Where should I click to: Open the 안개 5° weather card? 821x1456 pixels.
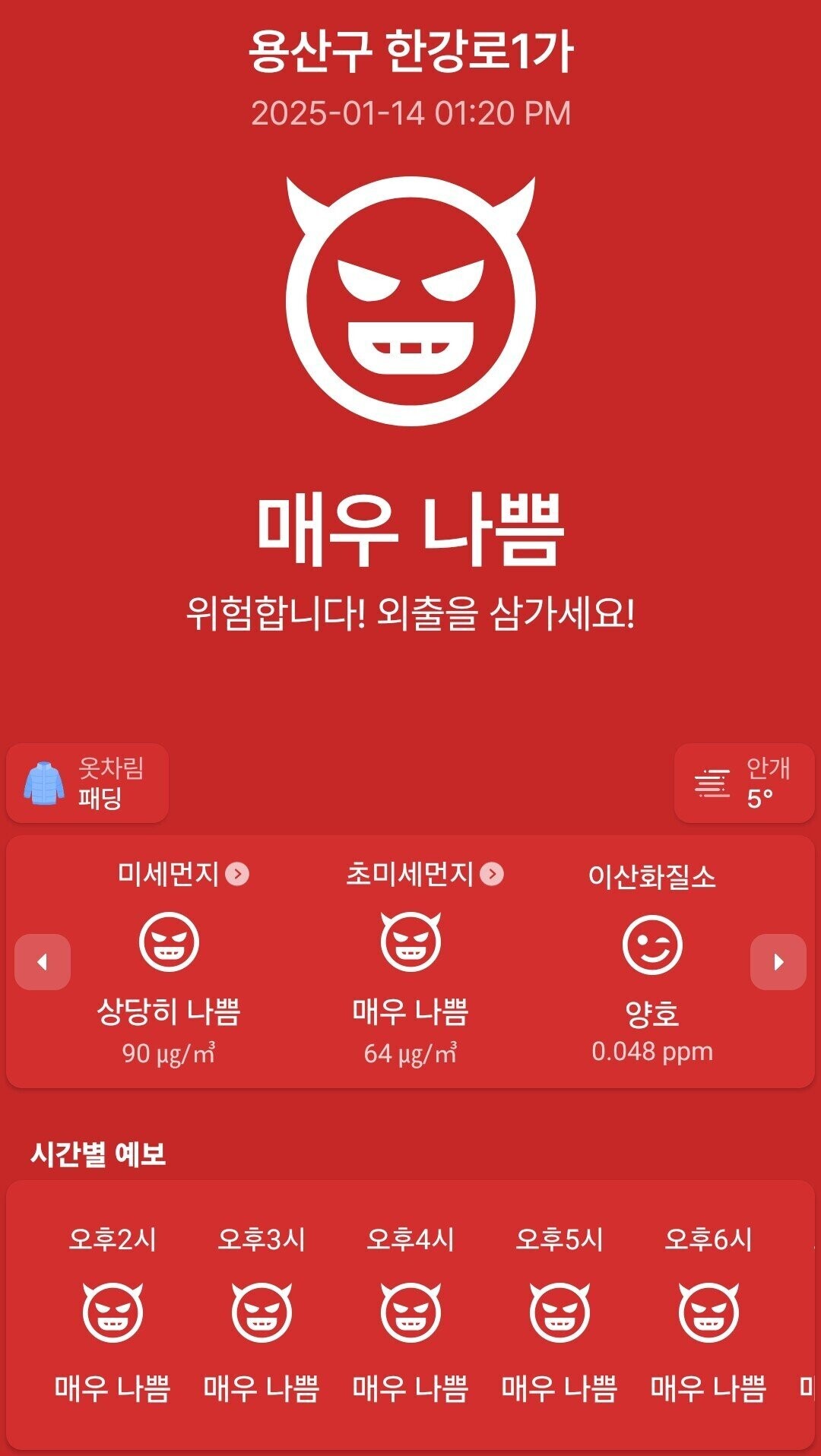[744, 783]
